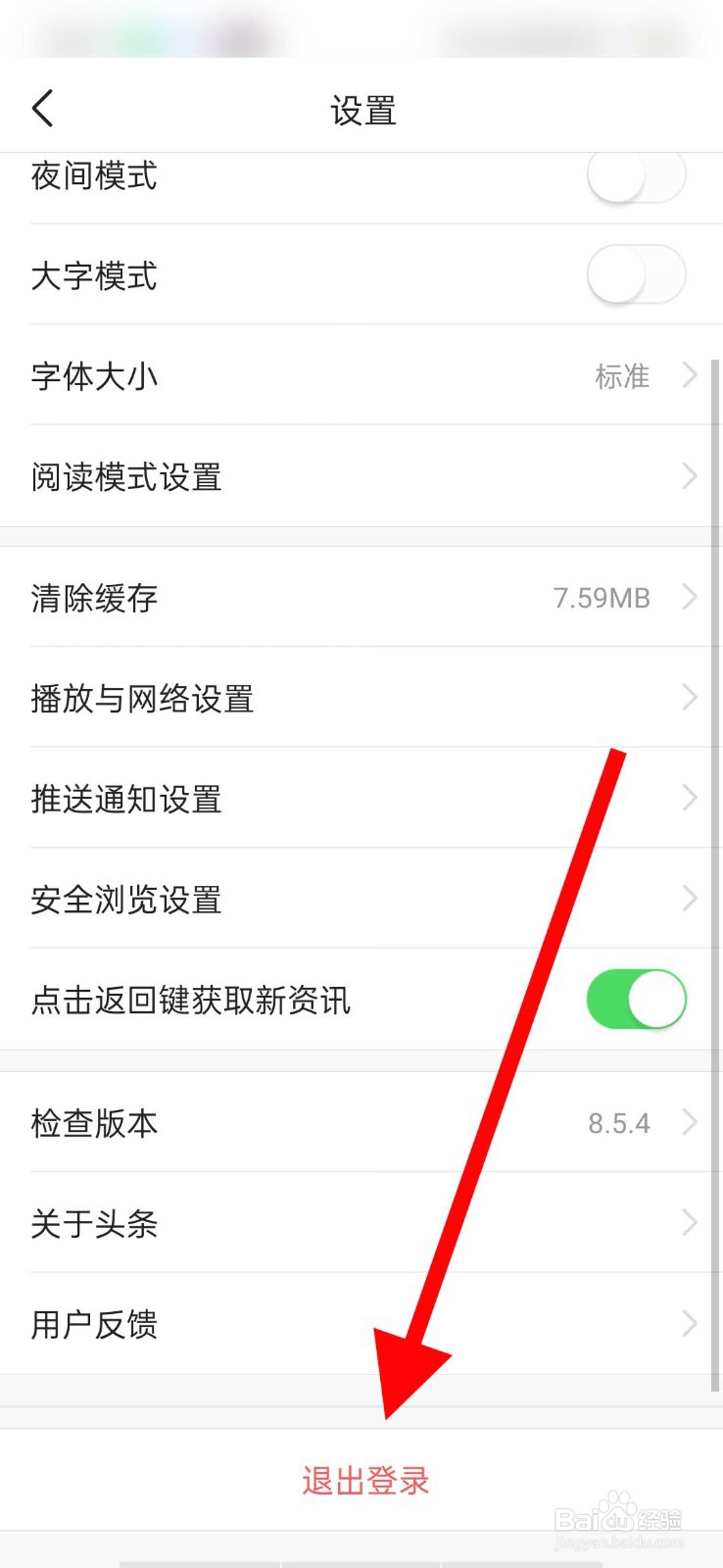Tap 退出登录 to log out
The image size is (723, 1568).
(x=363, y=1481)
